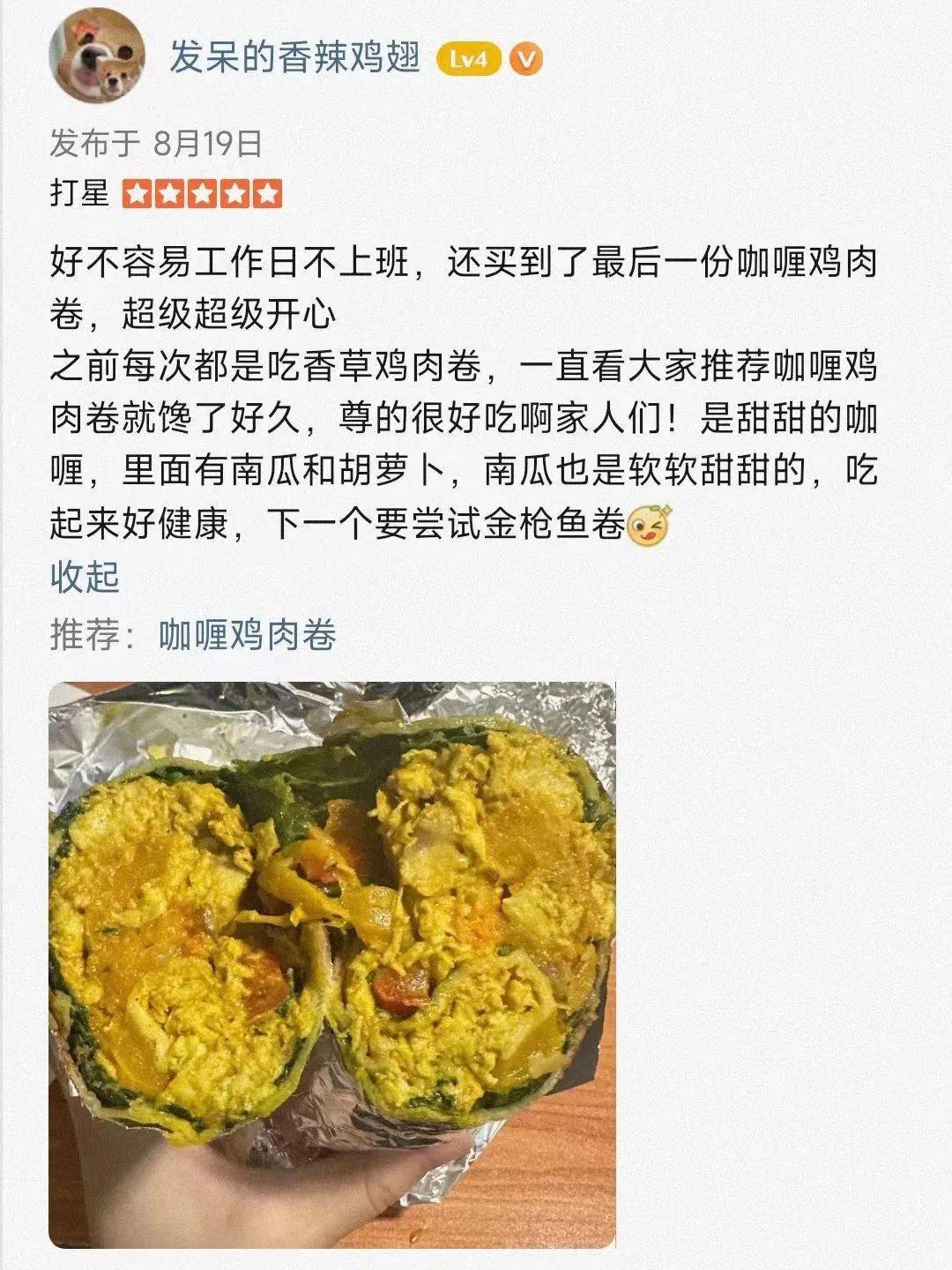Tap the Lv4 level badge
Image resolution: width=952 pixels, height=1270 pixels.
click(x=468, y=60)
